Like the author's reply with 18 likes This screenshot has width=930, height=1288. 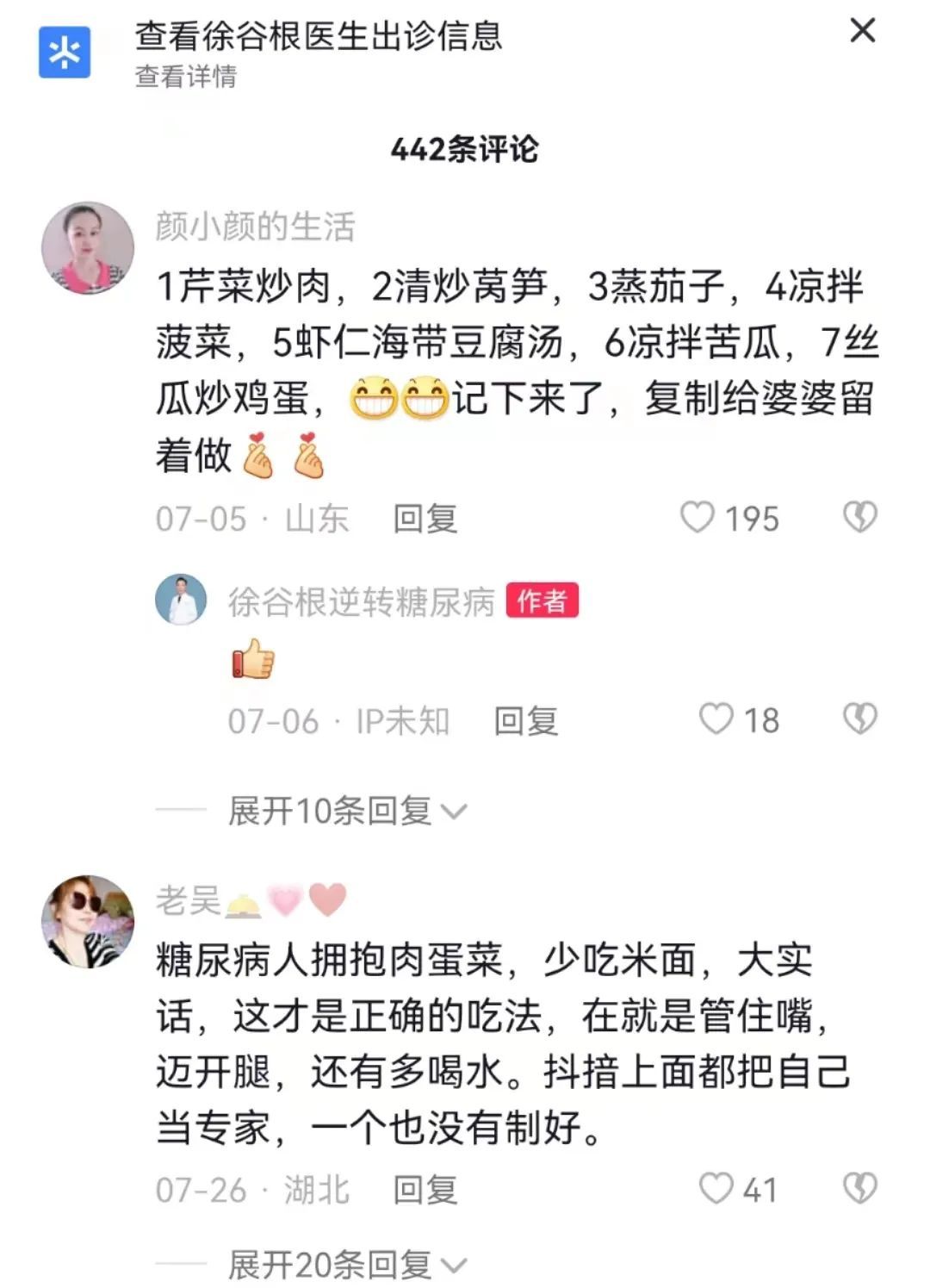click(716, 719)
